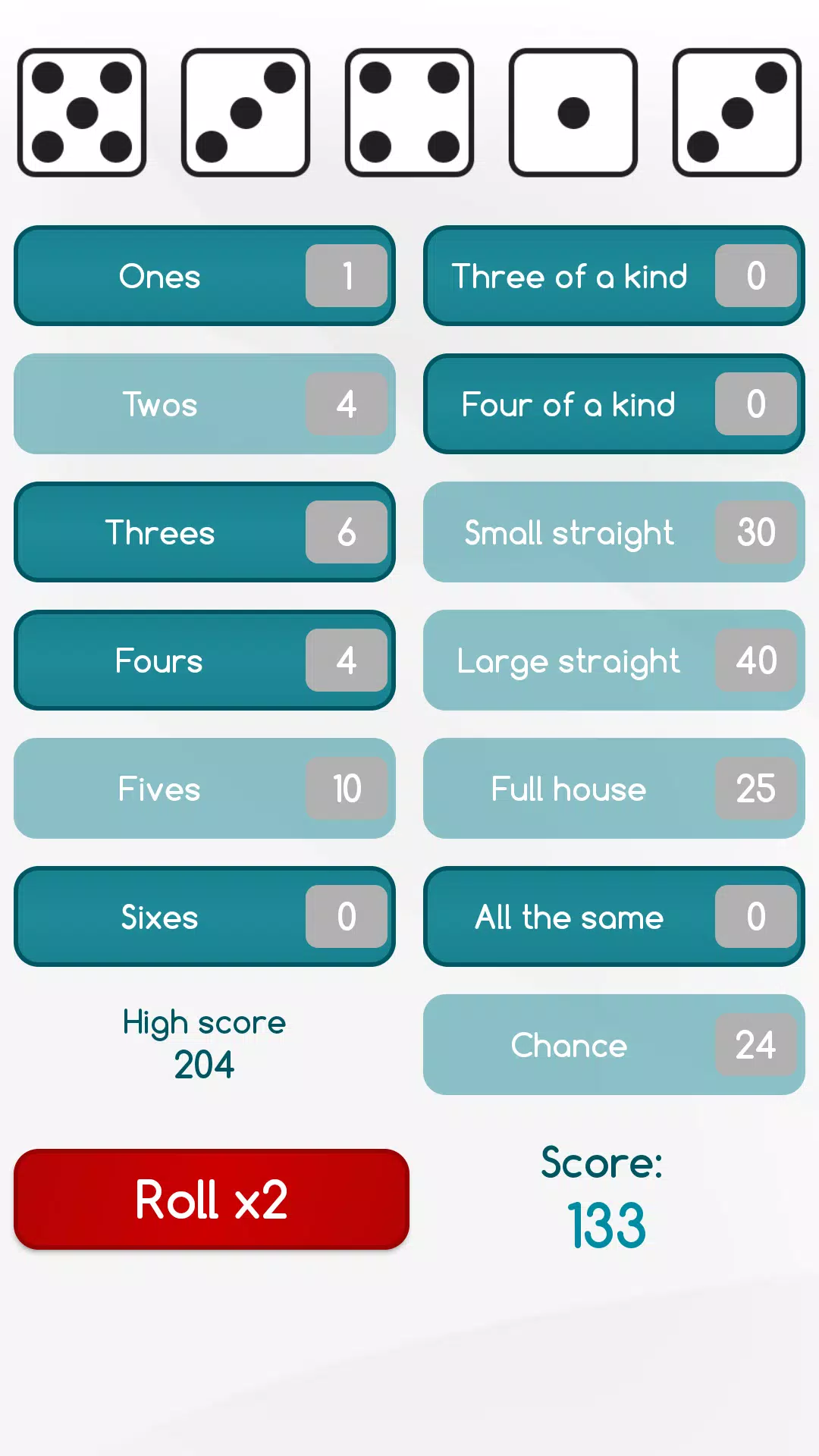
Task: Select the Fours category
Action: [x=203, y=660]
